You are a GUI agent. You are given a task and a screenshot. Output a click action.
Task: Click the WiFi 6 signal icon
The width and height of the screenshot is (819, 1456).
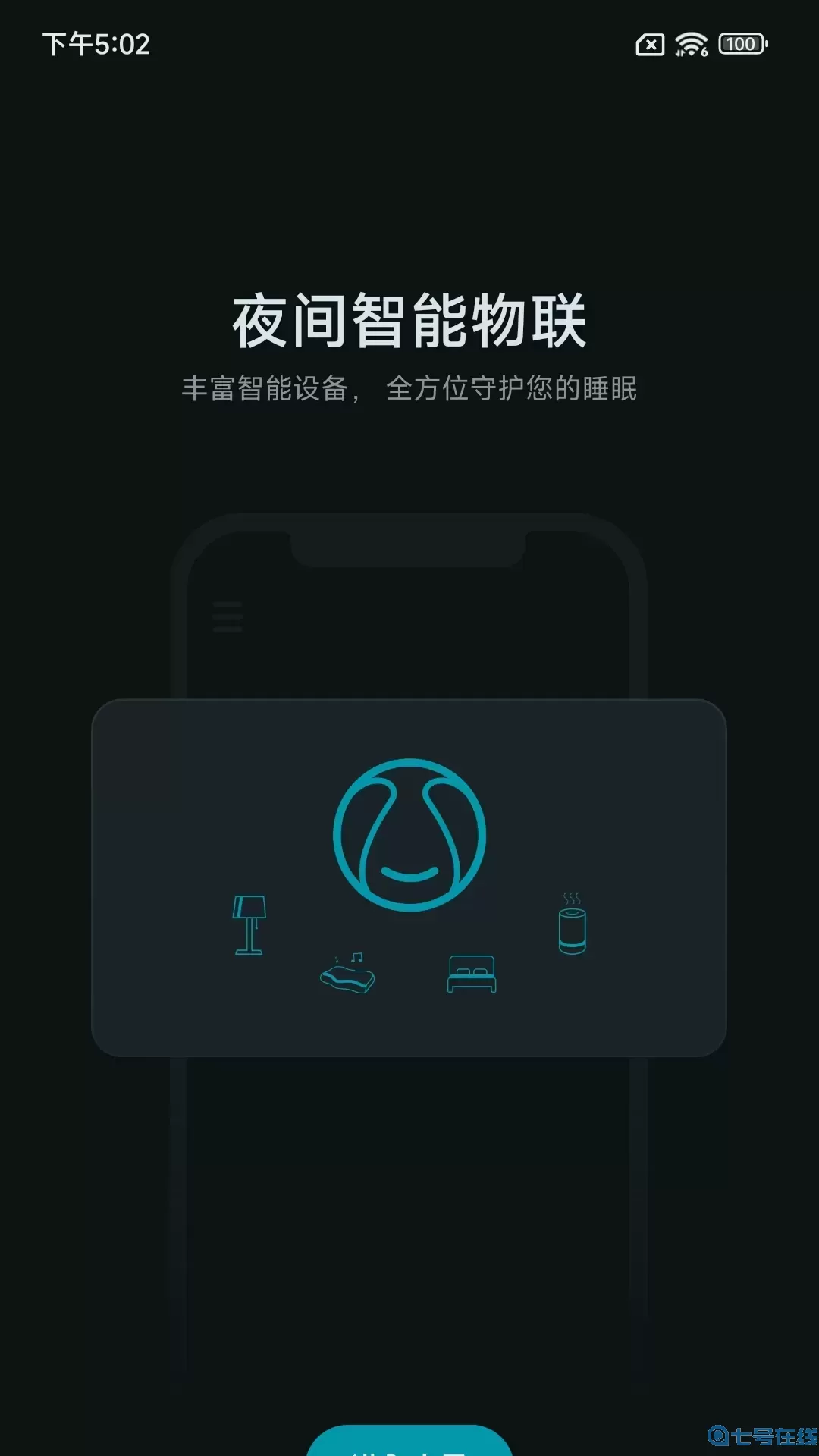pyautogui.click(x=691, y=44)
